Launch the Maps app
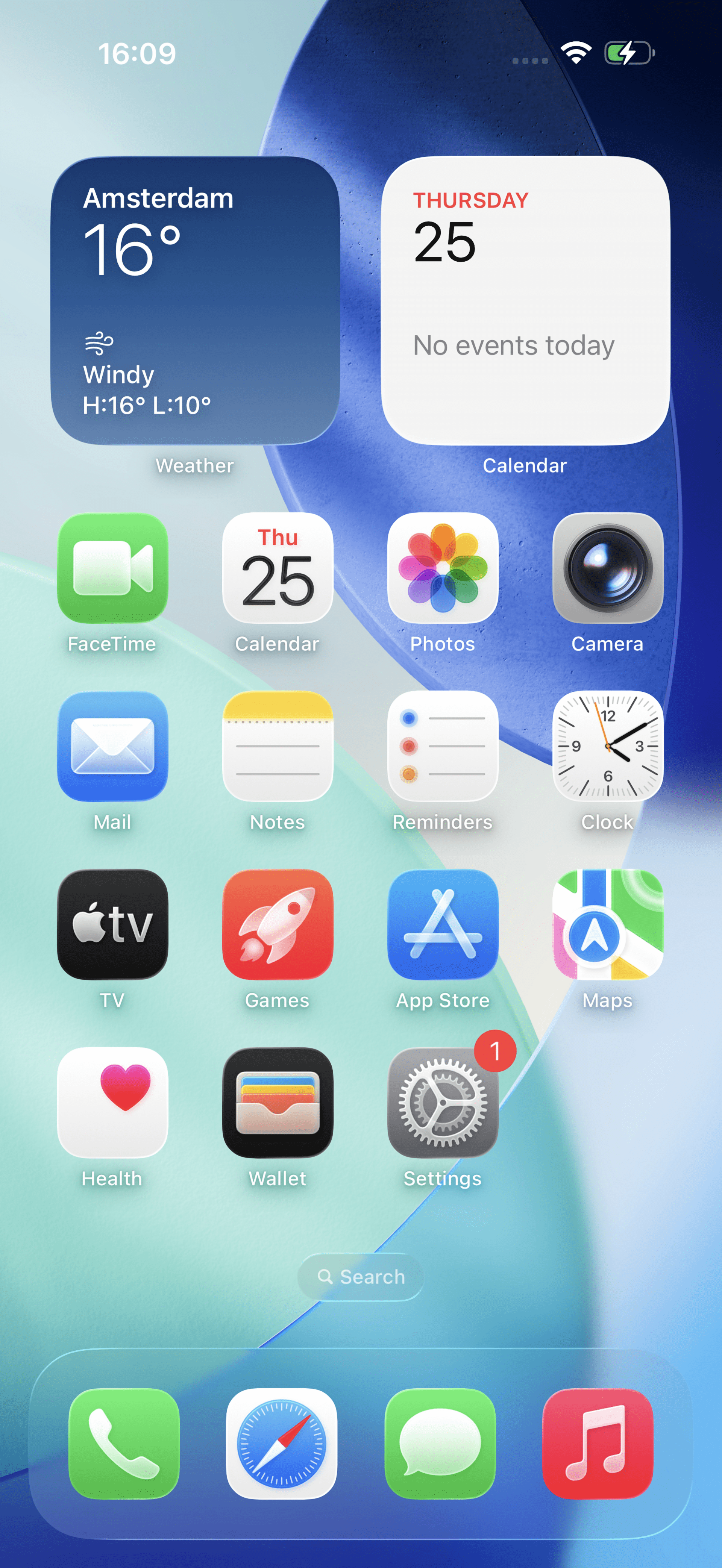 coord(608,924)
